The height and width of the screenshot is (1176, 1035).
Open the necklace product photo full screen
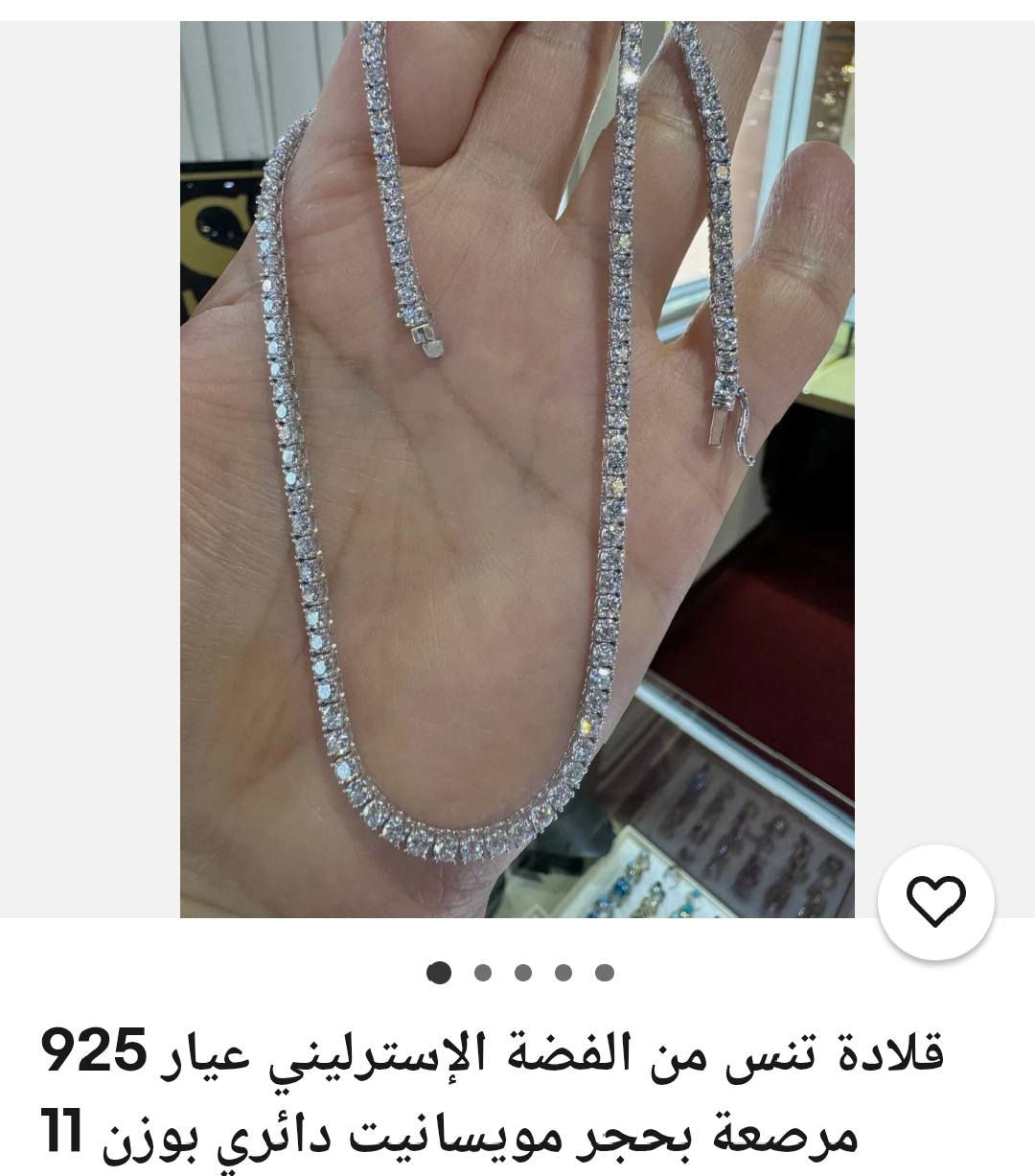point(517,469)
